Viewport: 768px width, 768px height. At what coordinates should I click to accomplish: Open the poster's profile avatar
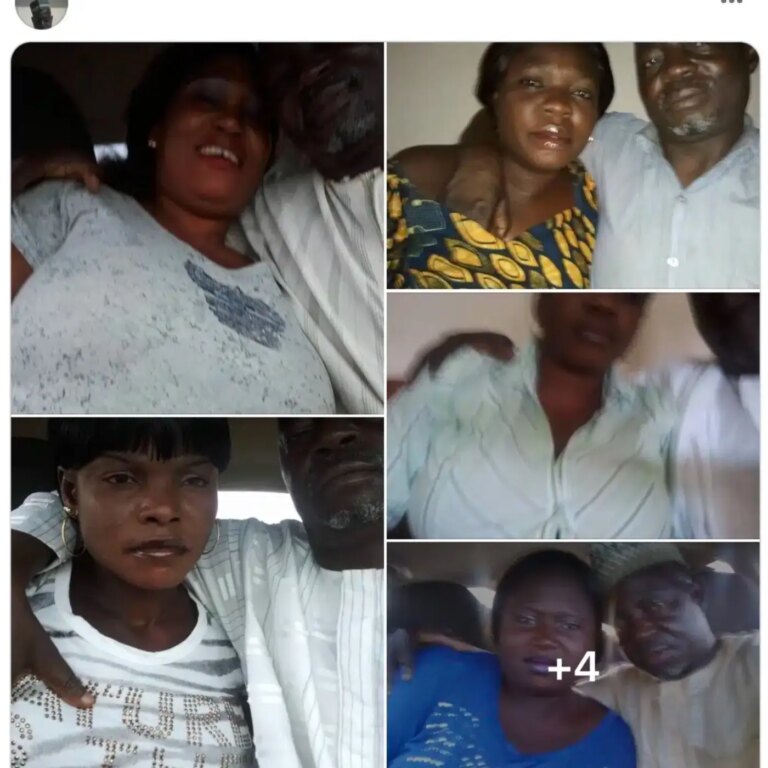coord(42,10)
